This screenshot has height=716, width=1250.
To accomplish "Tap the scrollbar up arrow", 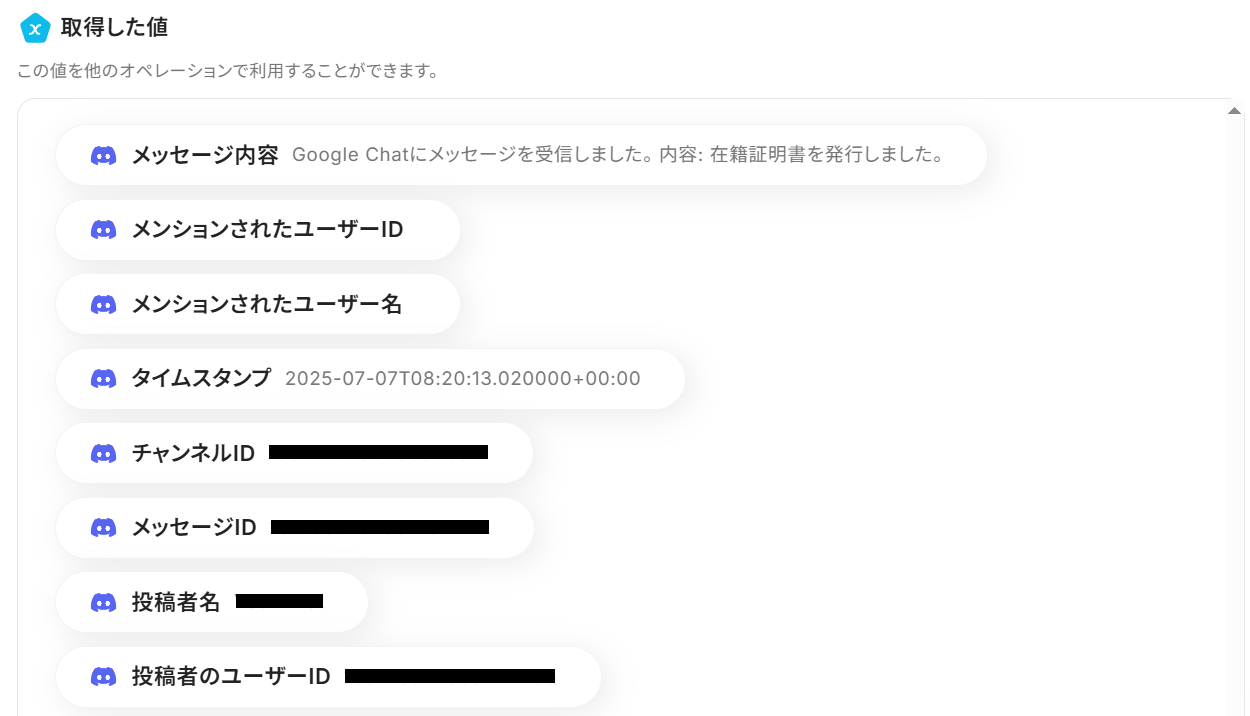I will click(1234, 111).
